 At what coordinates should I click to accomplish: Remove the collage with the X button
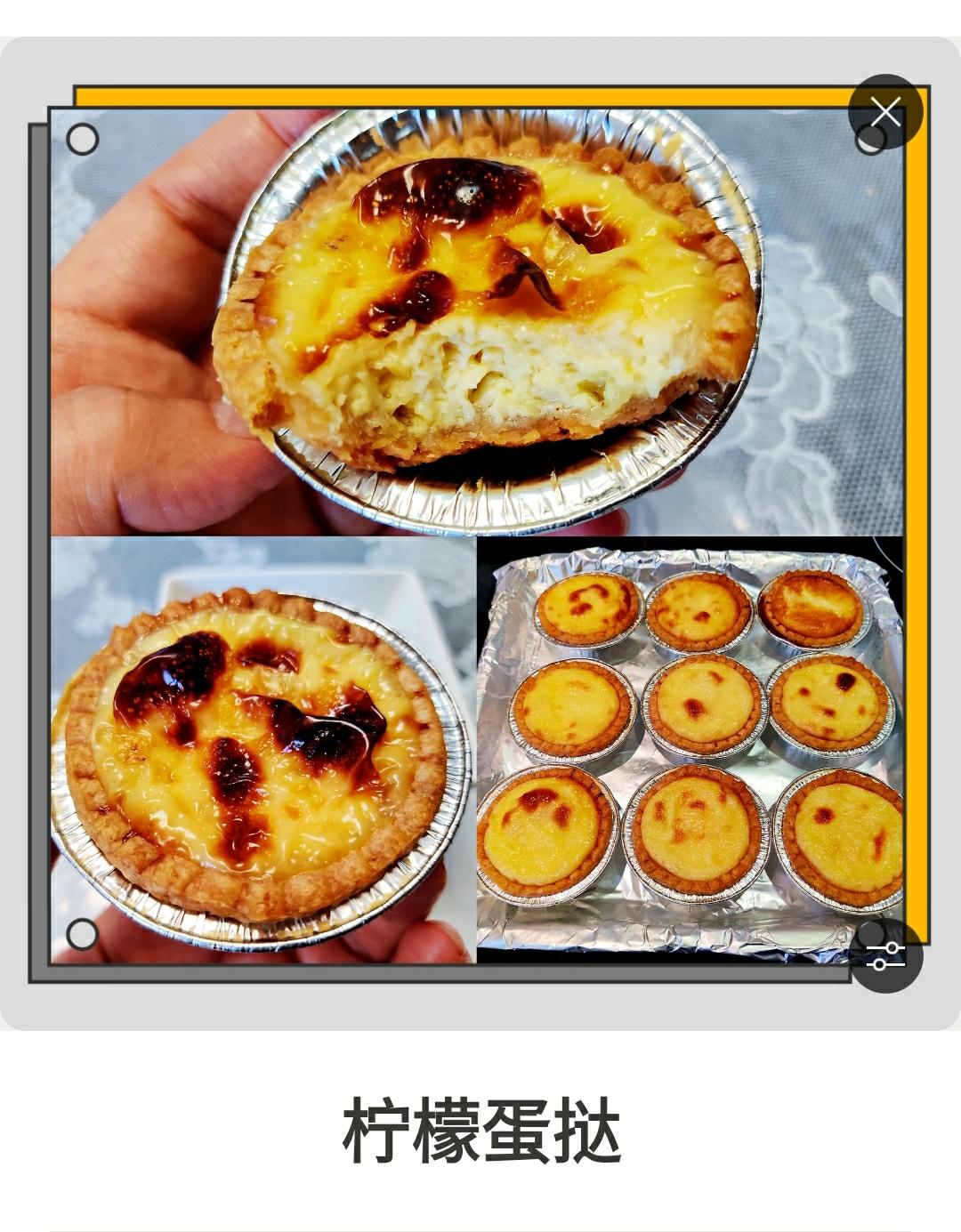coord(884,112)
